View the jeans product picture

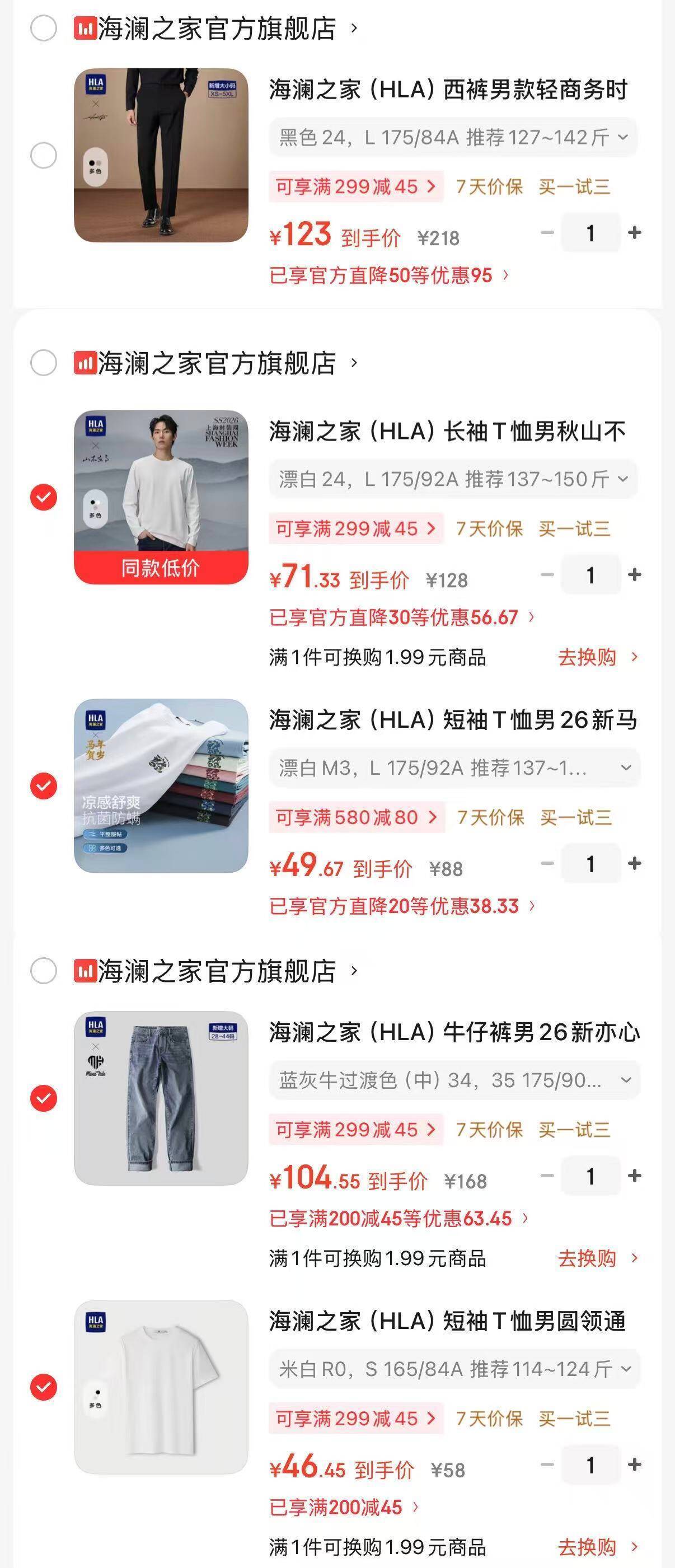point(161,1098)
